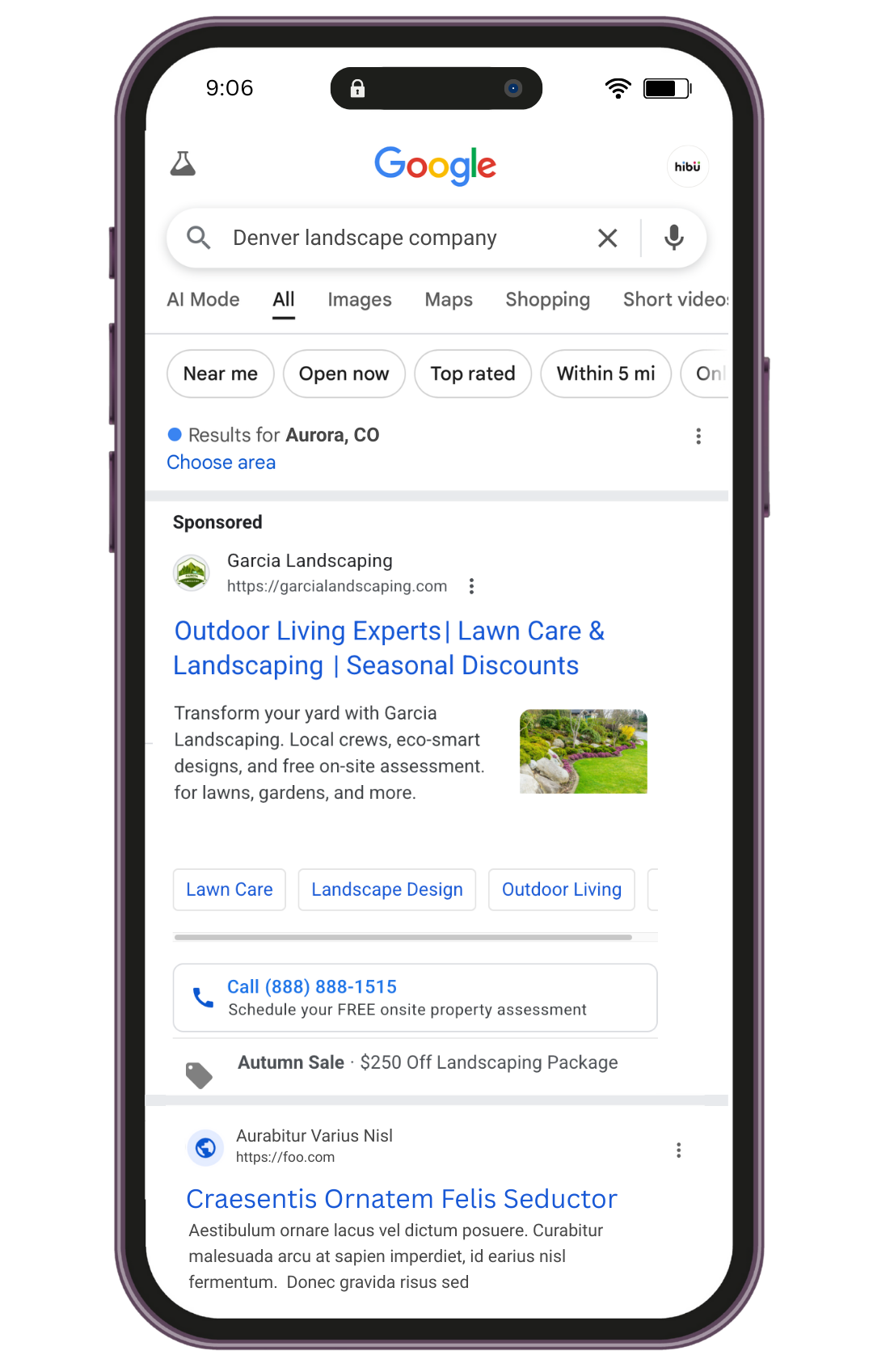The height and width of the screenshot is (1372, 873).
Task: Open the Outdoor Living sitelink
Action: point(561,889)
